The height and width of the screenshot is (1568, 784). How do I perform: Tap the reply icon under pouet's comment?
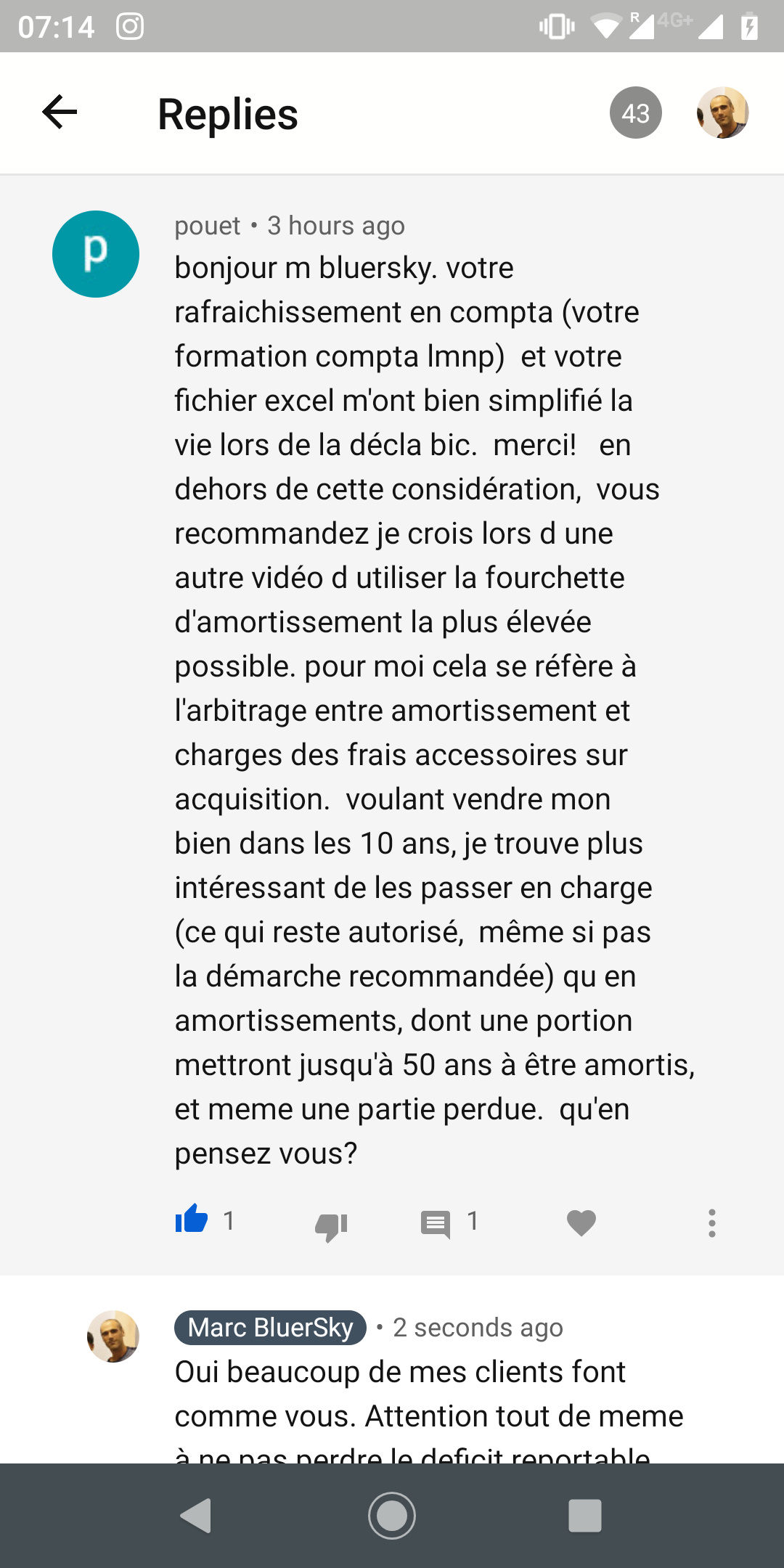tap(436, 1224)
